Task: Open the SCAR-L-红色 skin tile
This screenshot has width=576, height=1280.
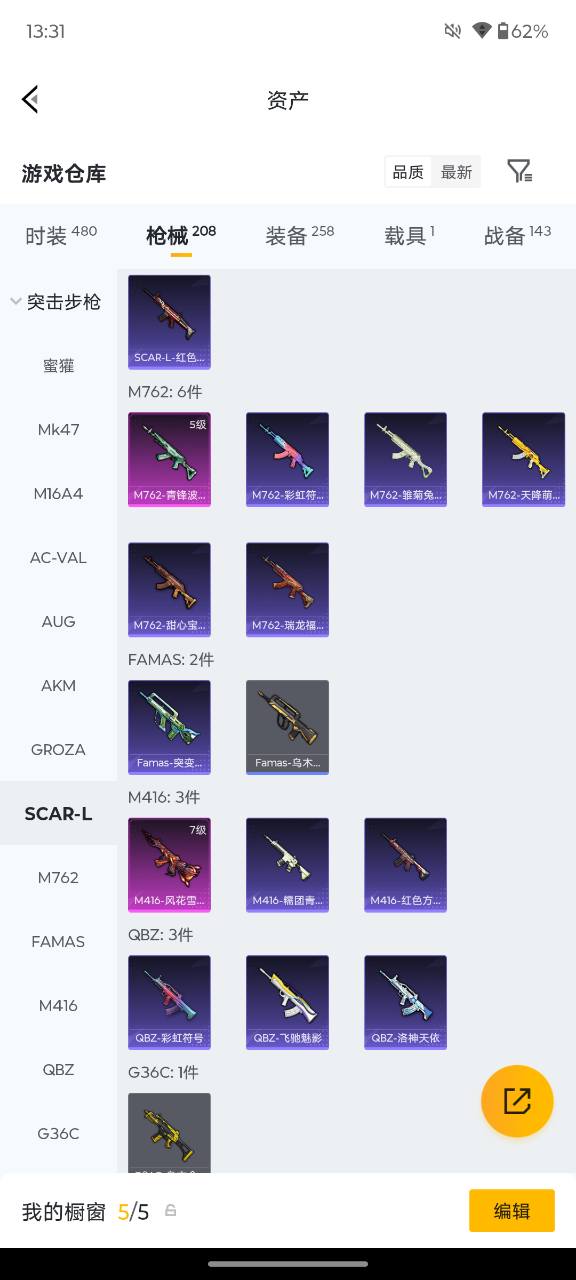Action: coord(169,322)
